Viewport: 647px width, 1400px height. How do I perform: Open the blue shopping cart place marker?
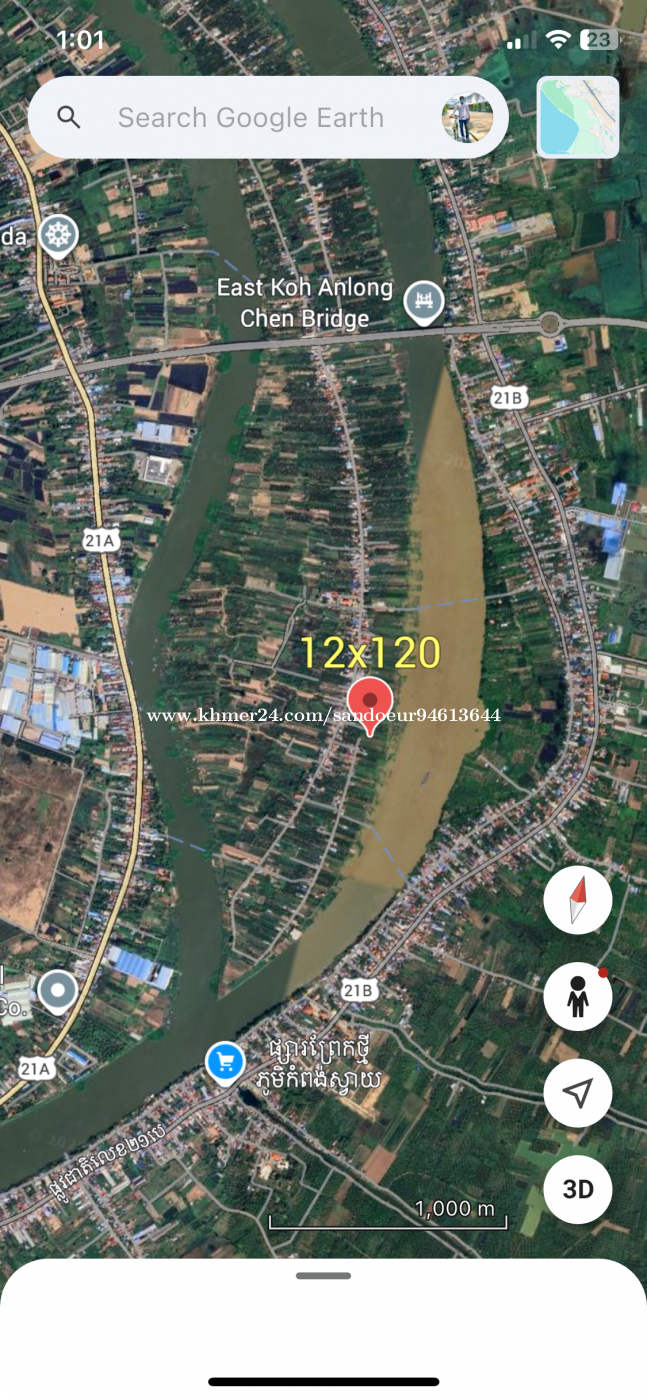[x=225, y=1062]
